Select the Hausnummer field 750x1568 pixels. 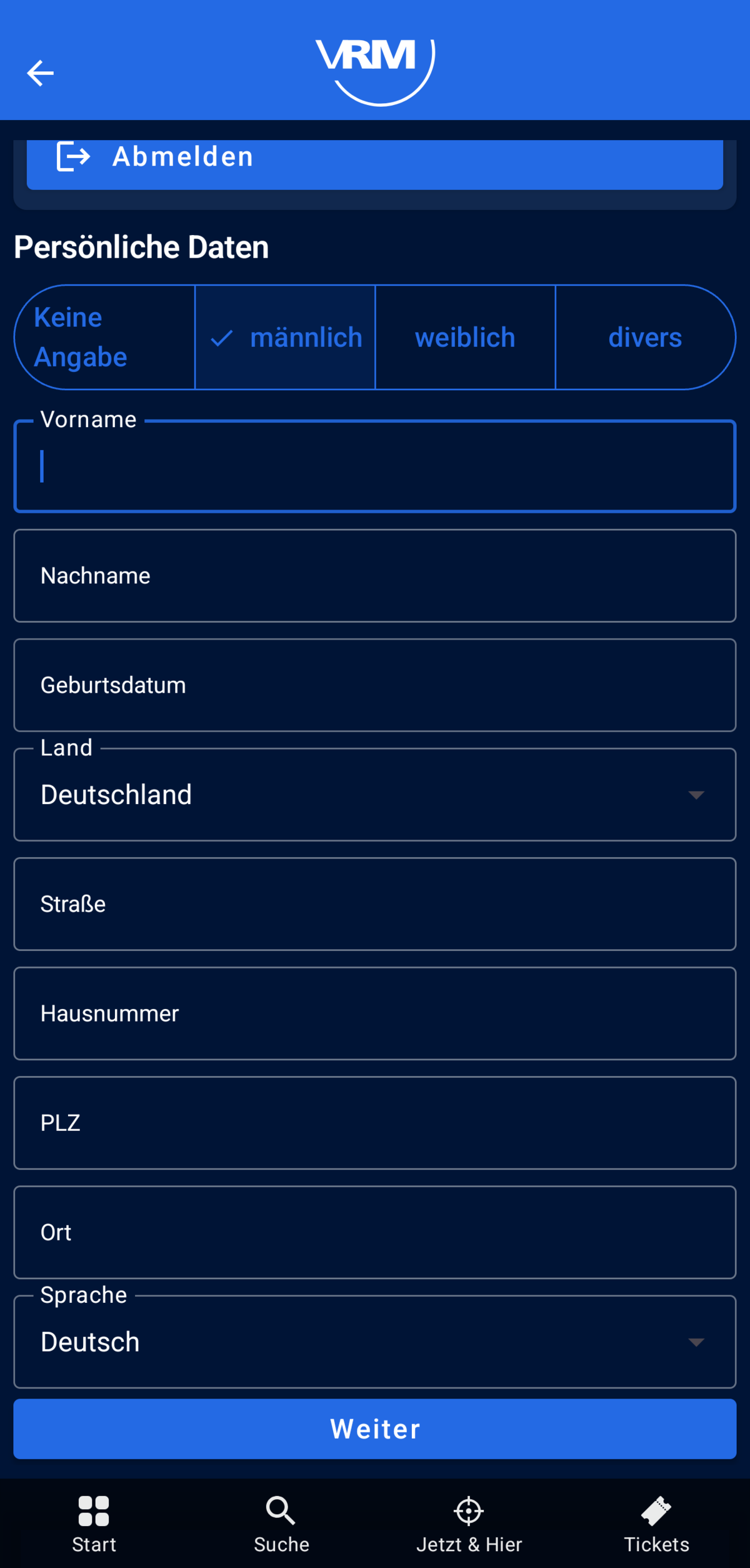[x=375, y=1013]
